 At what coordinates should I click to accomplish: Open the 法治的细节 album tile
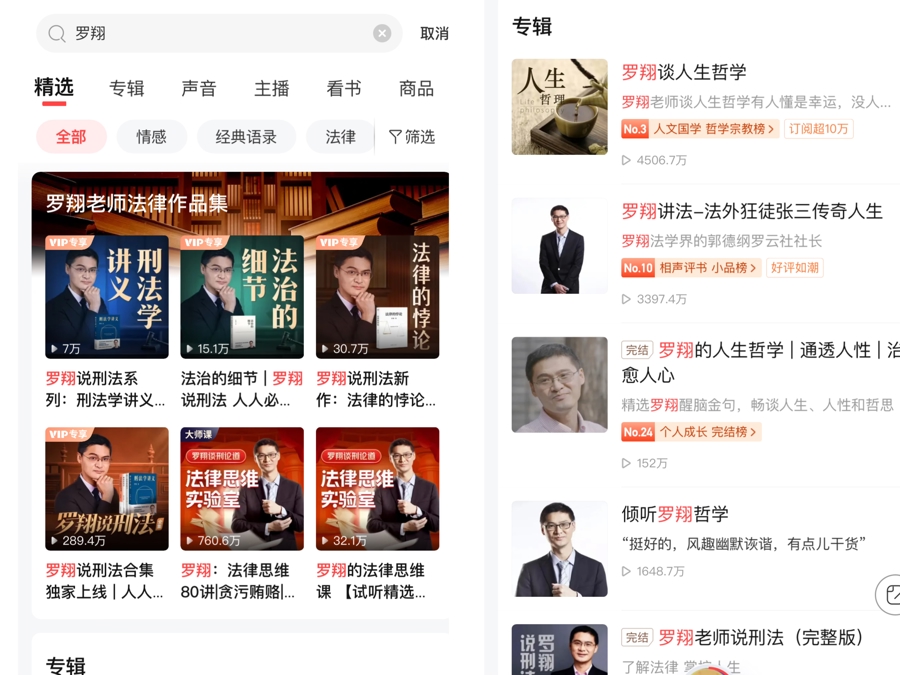(242, 297)
